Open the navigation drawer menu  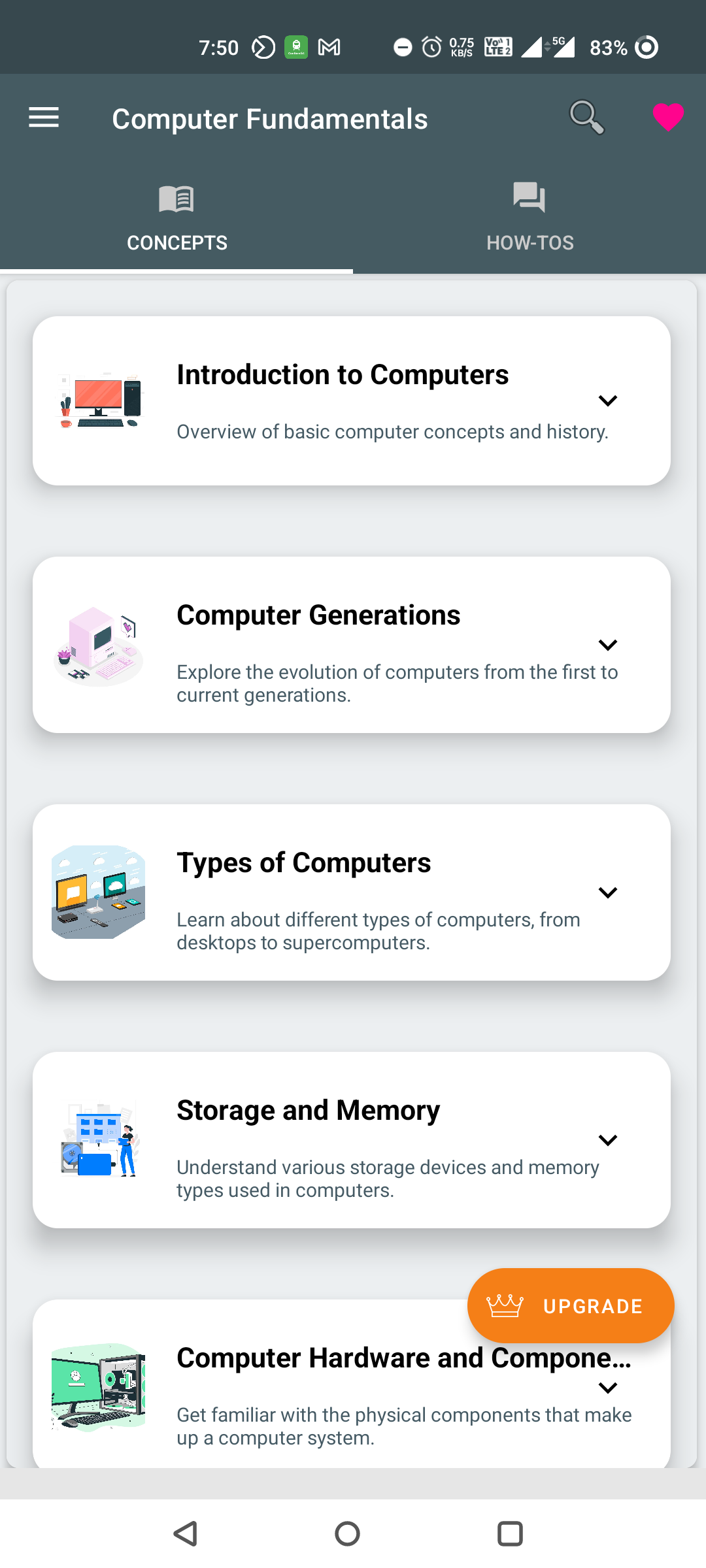pyautogui.click(x=43, y=118)
